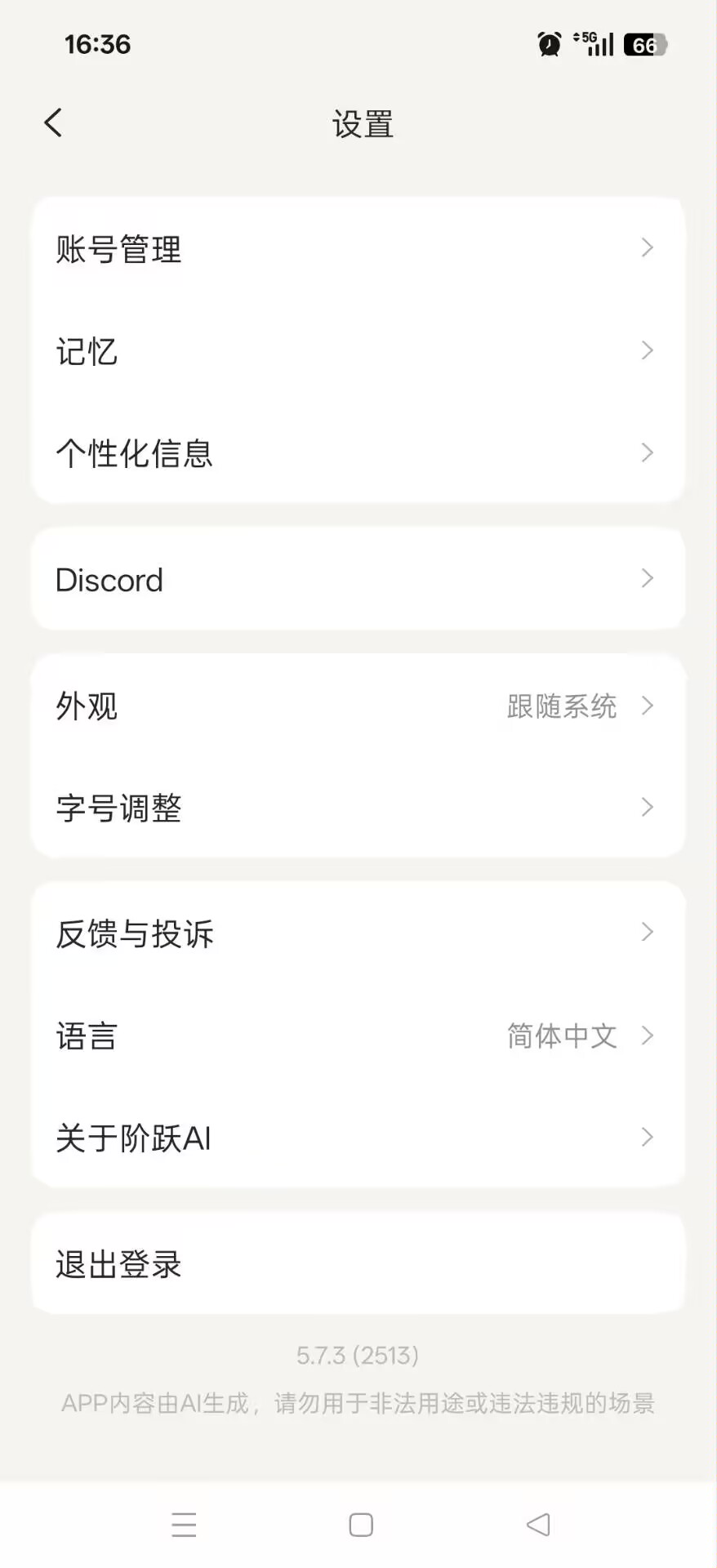Tap the version number 5.7.3 (2513)
Viewport: 717px width, 1568px height.
click(x=358, y=1355)
